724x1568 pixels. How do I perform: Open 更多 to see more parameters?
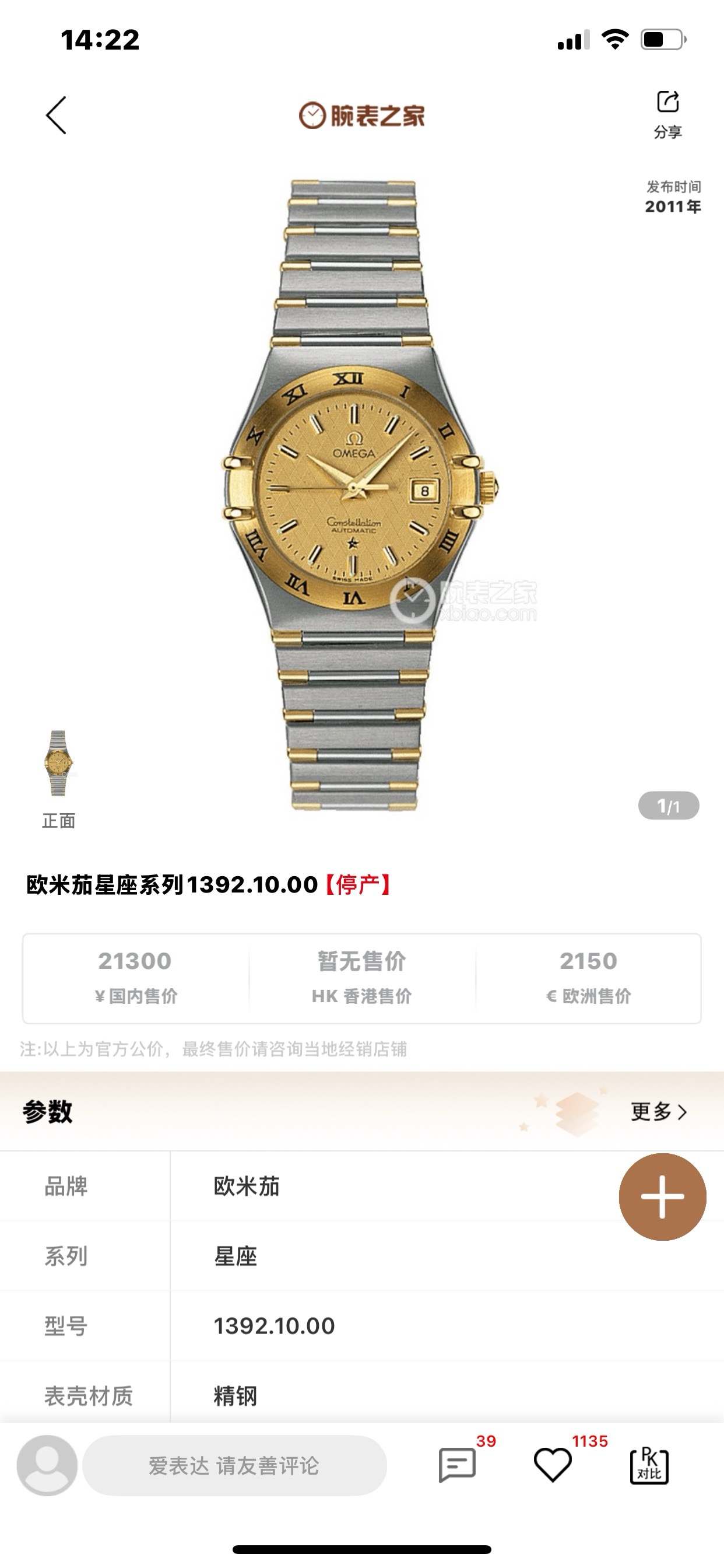point(658,1111)
